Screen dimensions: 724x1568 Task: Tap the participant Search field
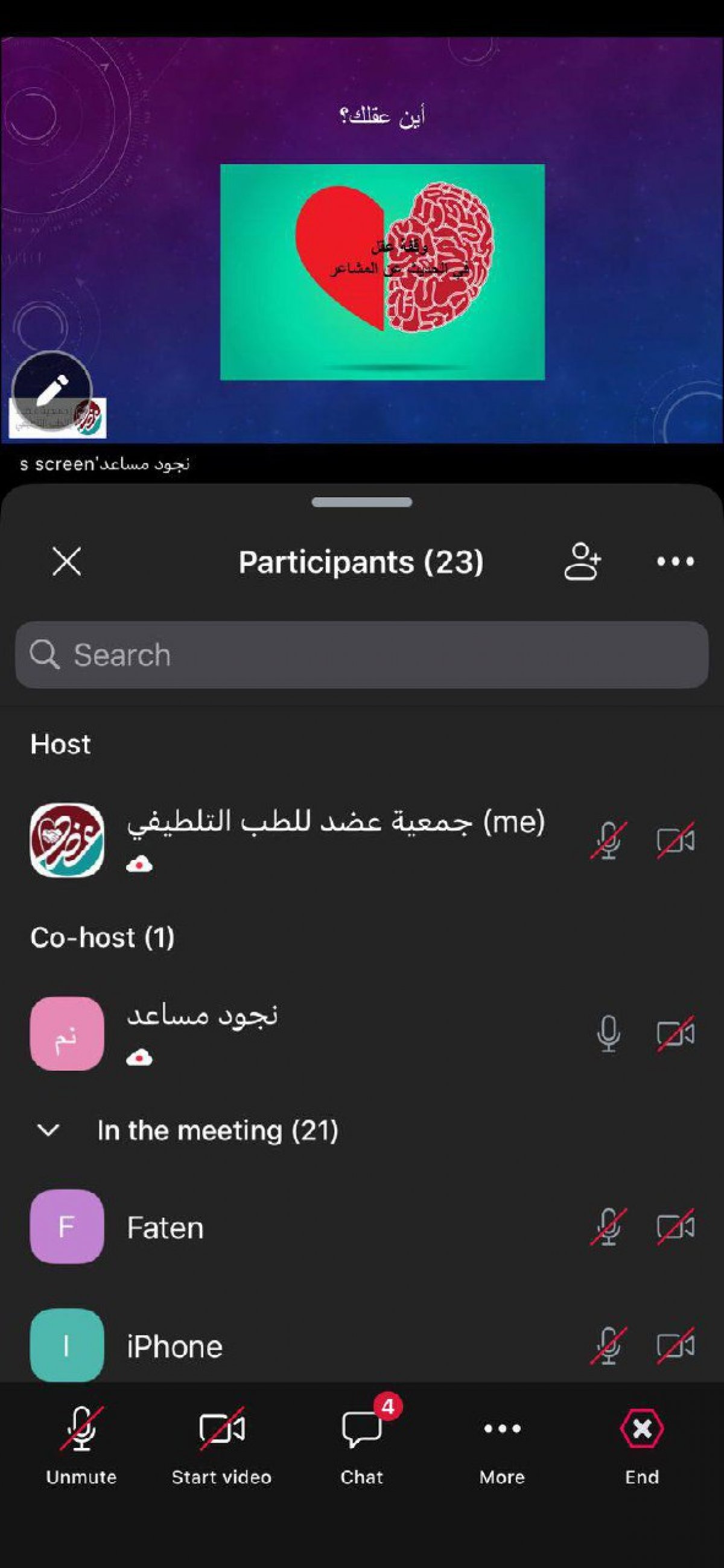[362, 655]
